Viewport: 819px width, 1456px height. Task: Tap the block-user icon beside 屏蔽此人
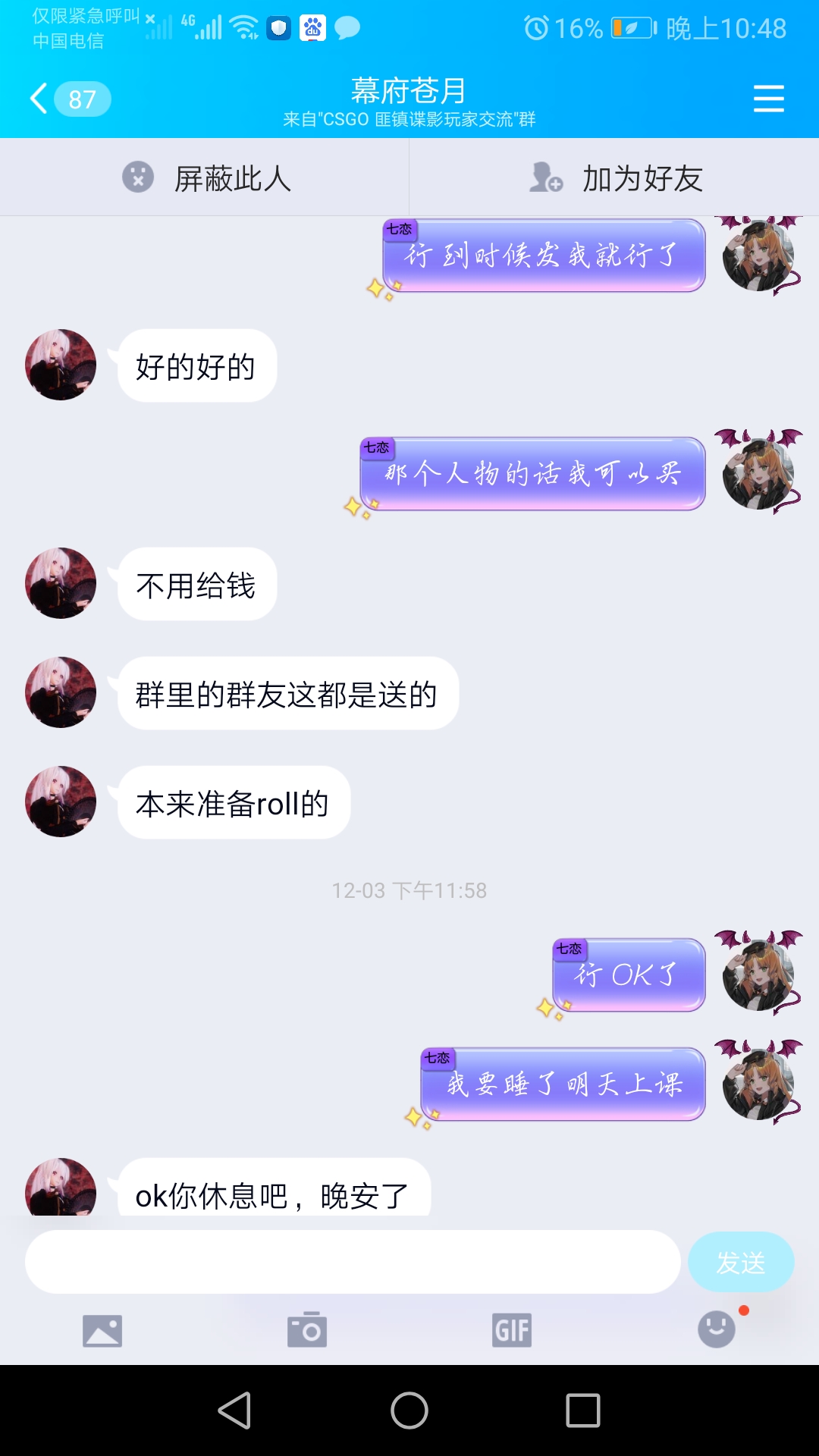tap(136, 177)
